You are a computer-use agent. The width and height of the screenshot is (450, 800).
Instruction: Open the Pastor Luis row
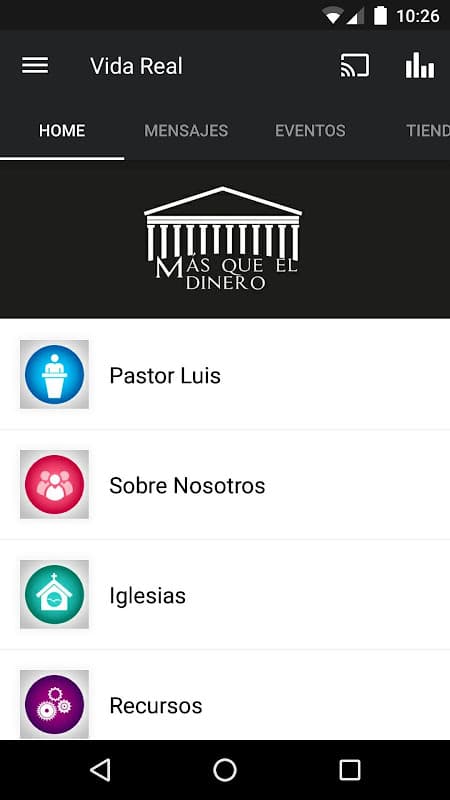click(225, 374)
